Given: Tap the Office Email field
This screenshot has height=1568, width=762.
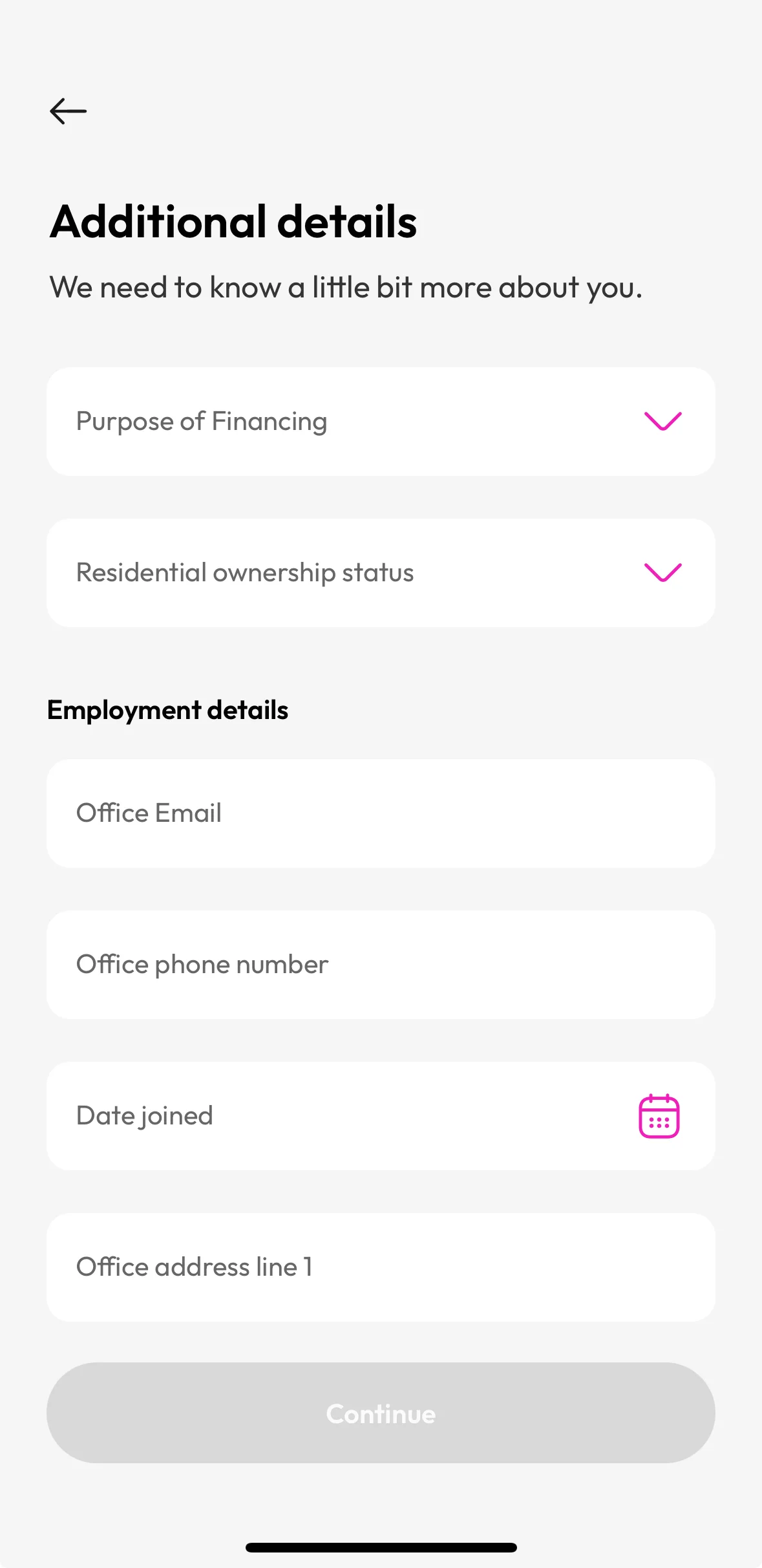Looking at the screenshot, I should pos(381,813).
